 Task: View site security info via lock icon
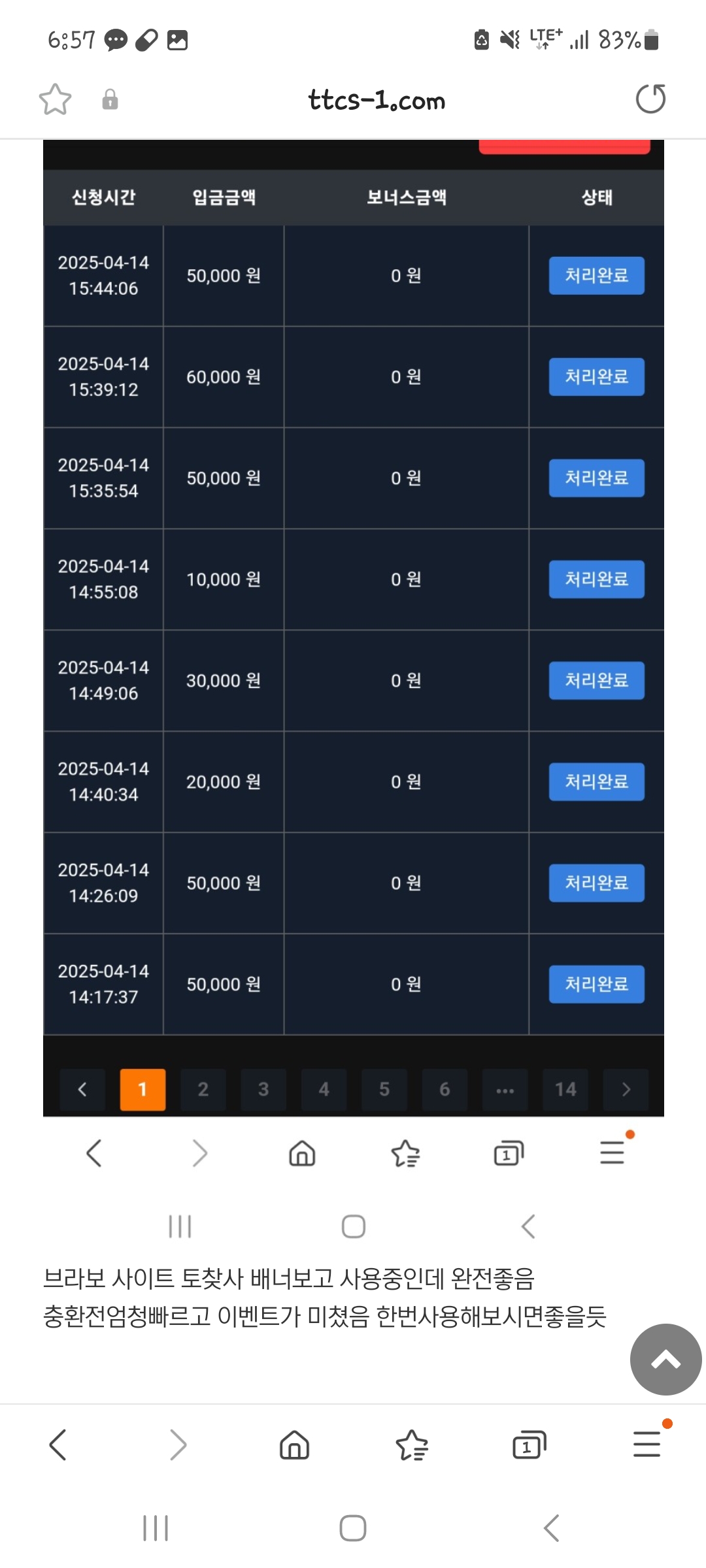click(x=110, y=99)
